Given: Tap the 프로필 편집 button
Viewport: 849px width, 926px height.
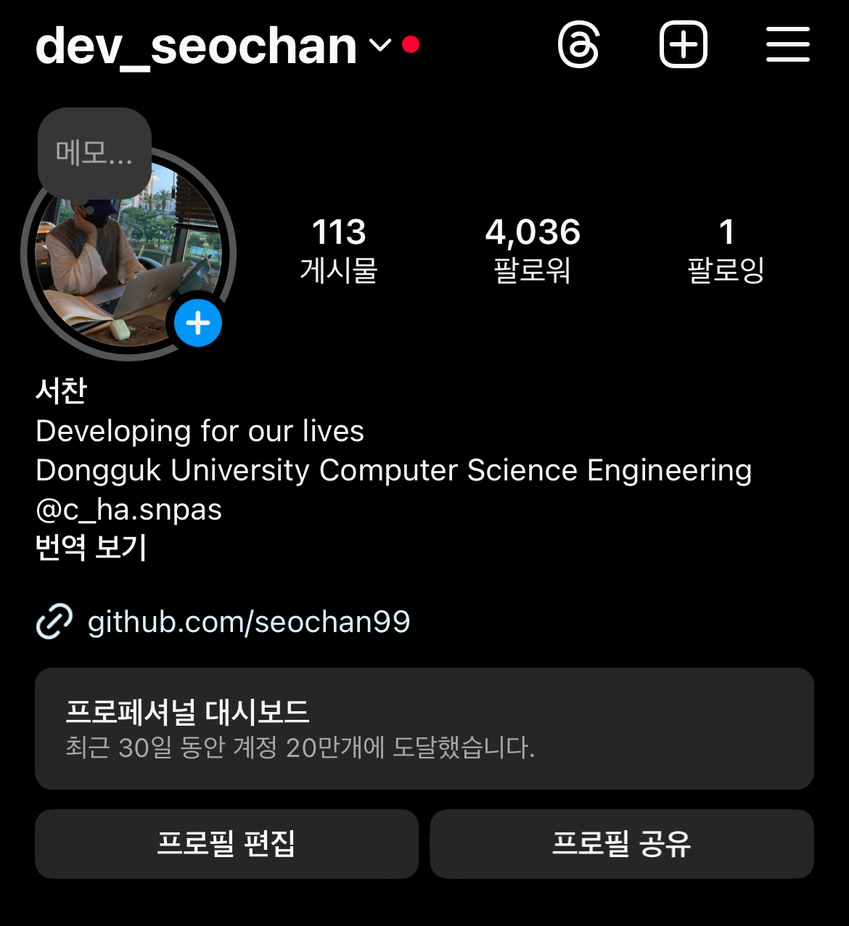Looking at the screenshot, I should [x=226, y=844].
